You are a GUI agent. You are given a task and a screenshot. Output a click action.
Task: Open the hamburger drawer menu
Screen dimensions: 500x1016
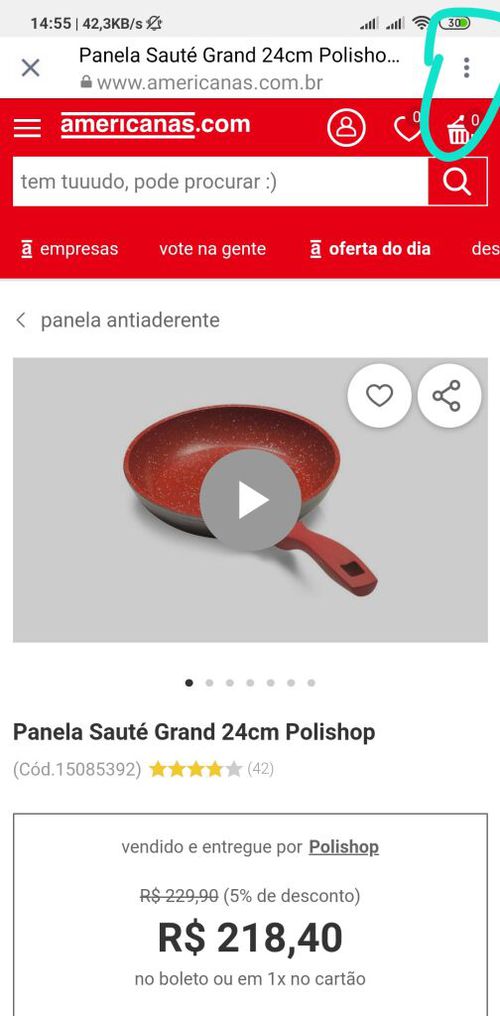pos(27,128)
